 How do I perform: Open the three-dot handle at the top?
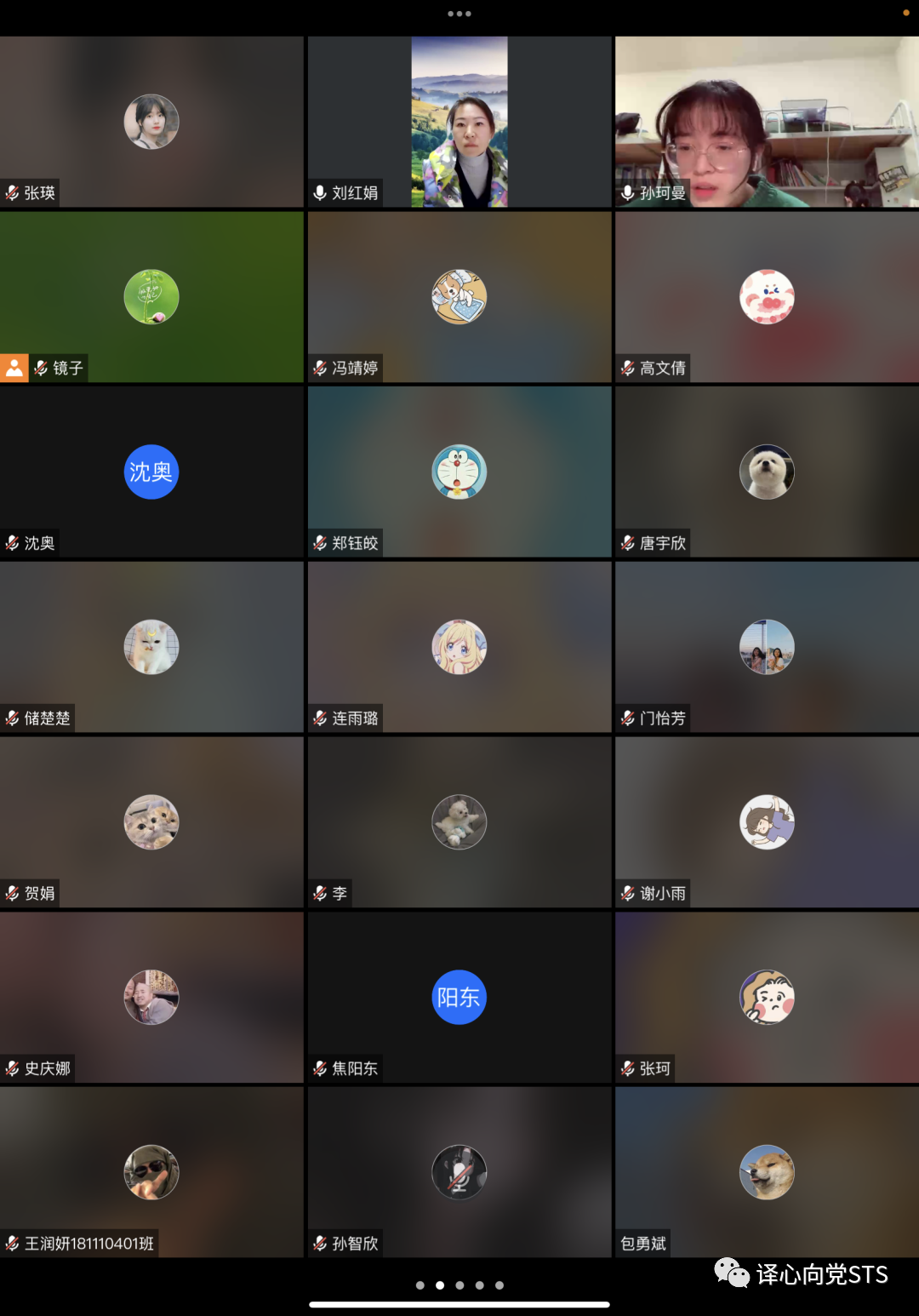(x=459, y=14)
